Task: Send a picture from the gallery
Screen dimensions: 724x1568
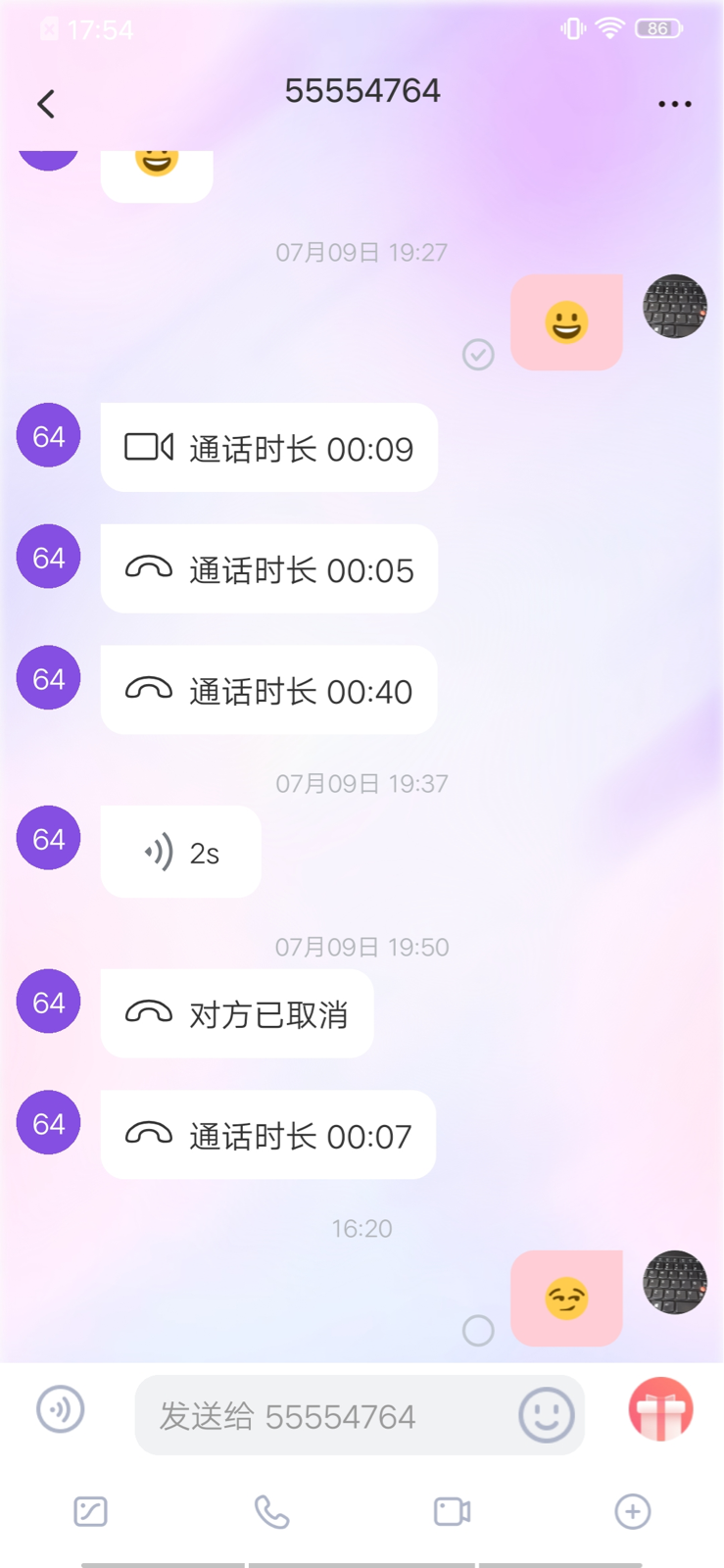Action: point(90,1511)
